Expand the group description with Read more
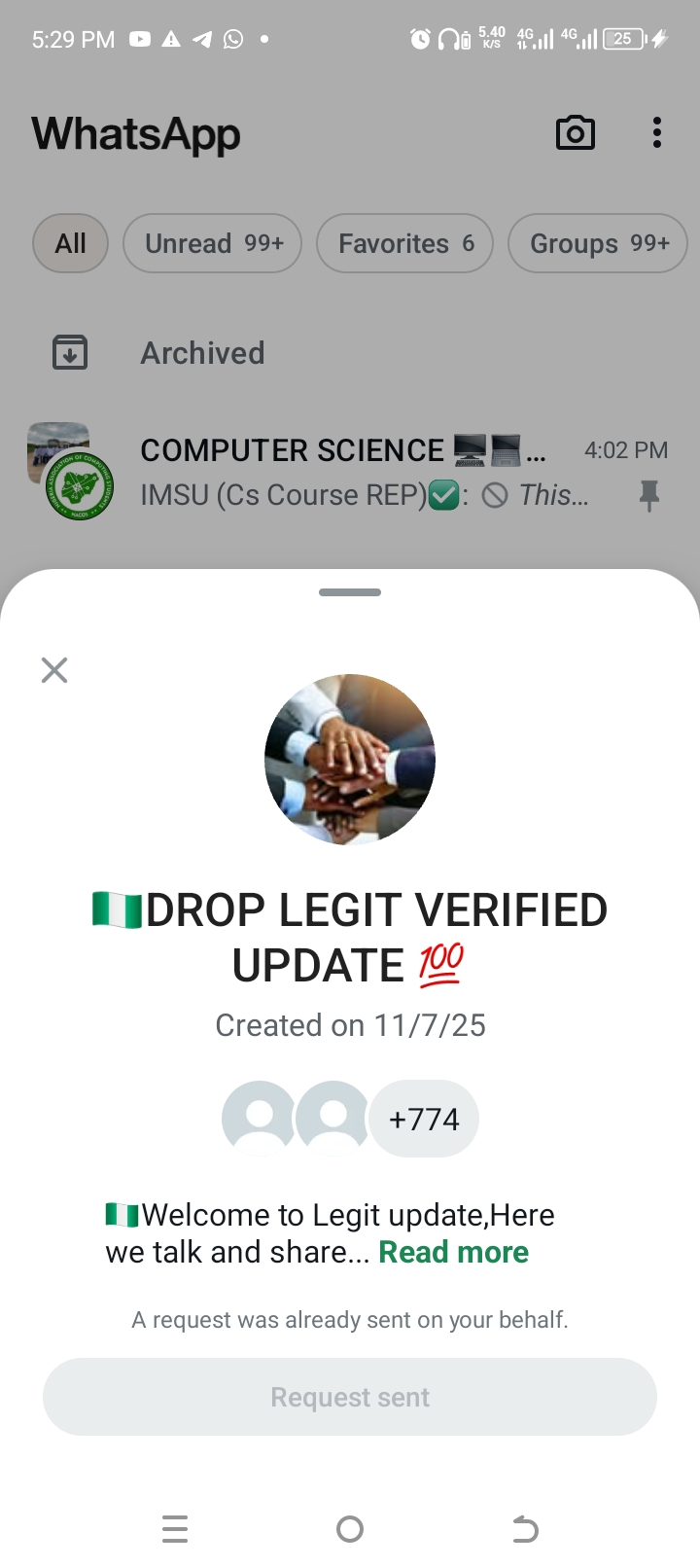This screenshot has height=1568, width=700. (453, 1252)
